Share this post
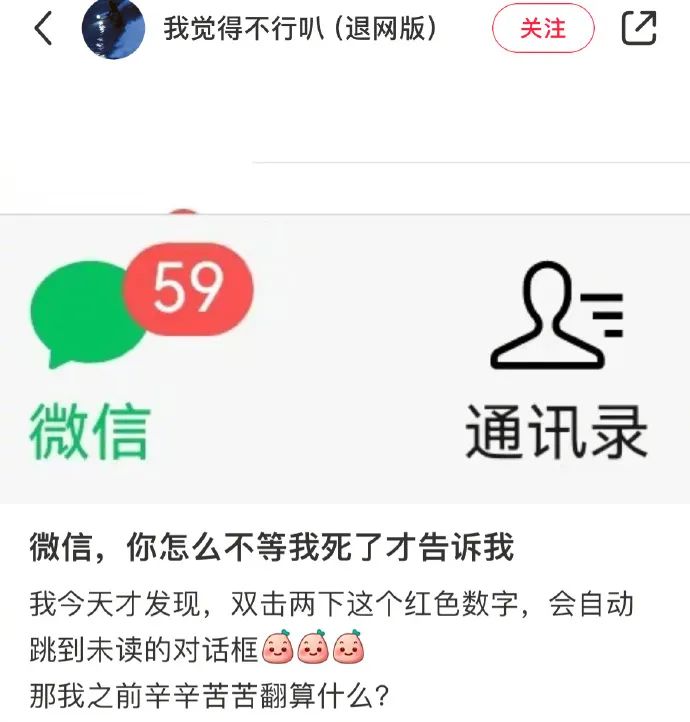690x722 pixels. point(639,29)
